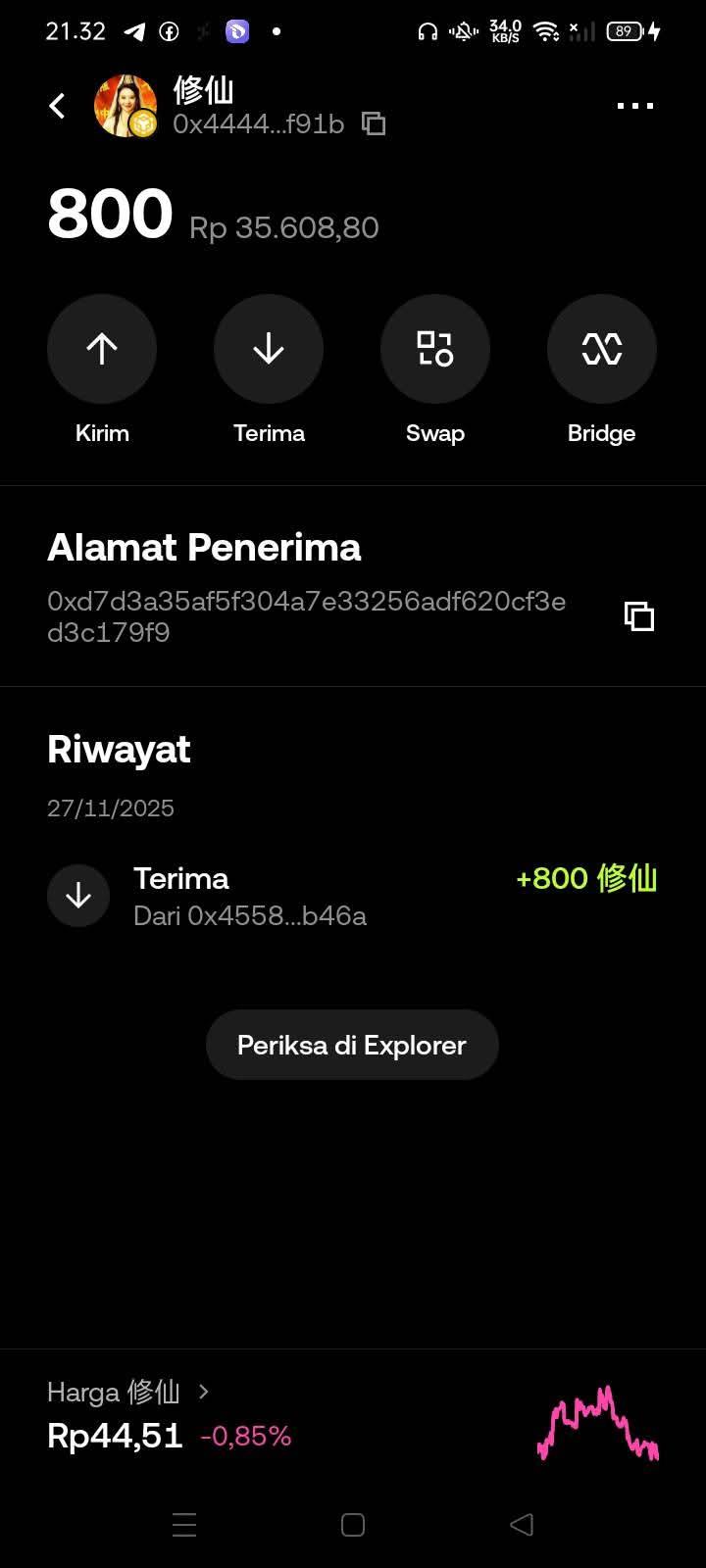
Task: Open the three-dot overflow menu
Action: pyautogui.click(x=634, y=106)
